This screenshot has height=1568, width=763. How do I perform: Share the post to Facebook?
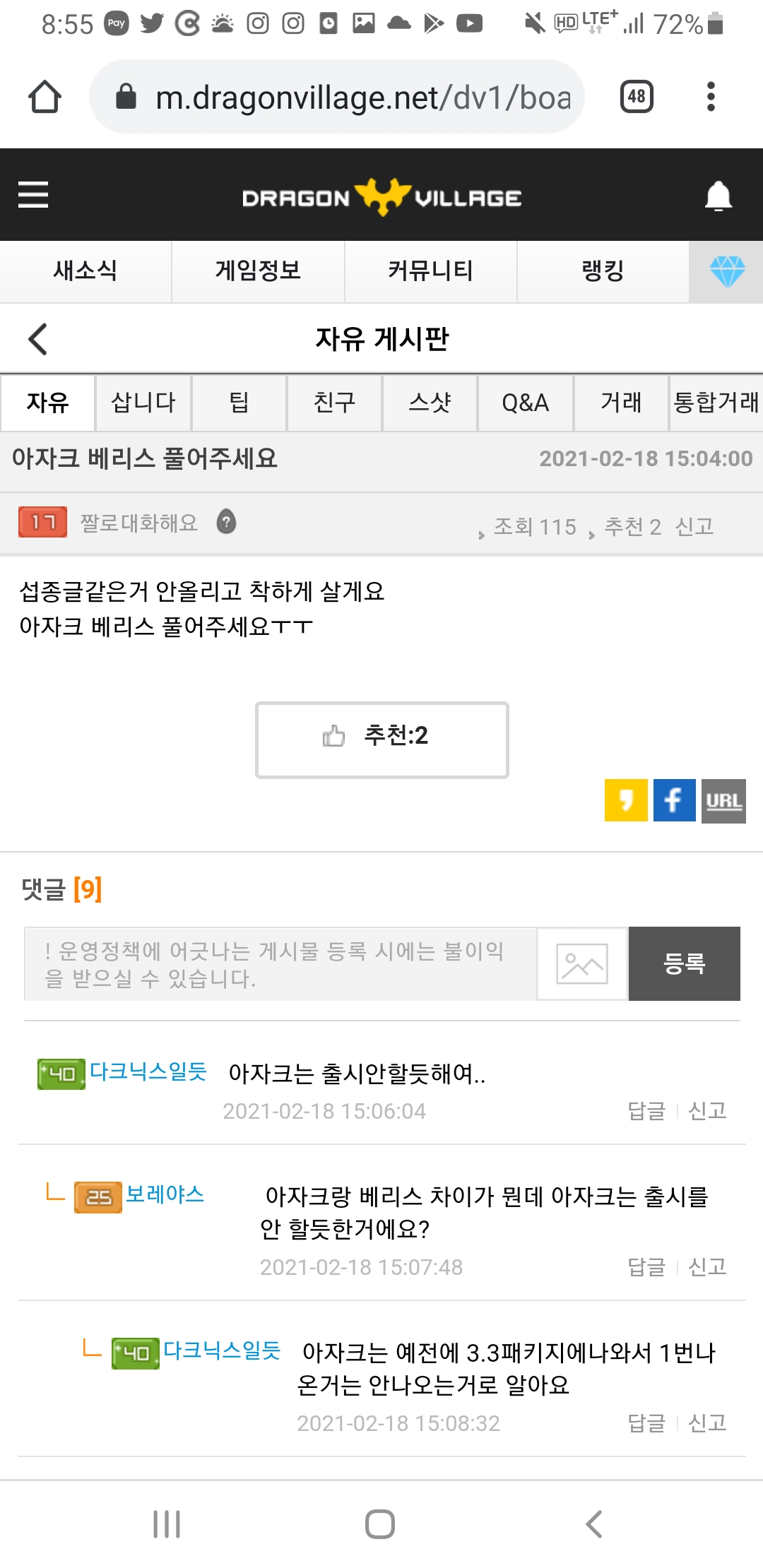(x=674, y=800)
